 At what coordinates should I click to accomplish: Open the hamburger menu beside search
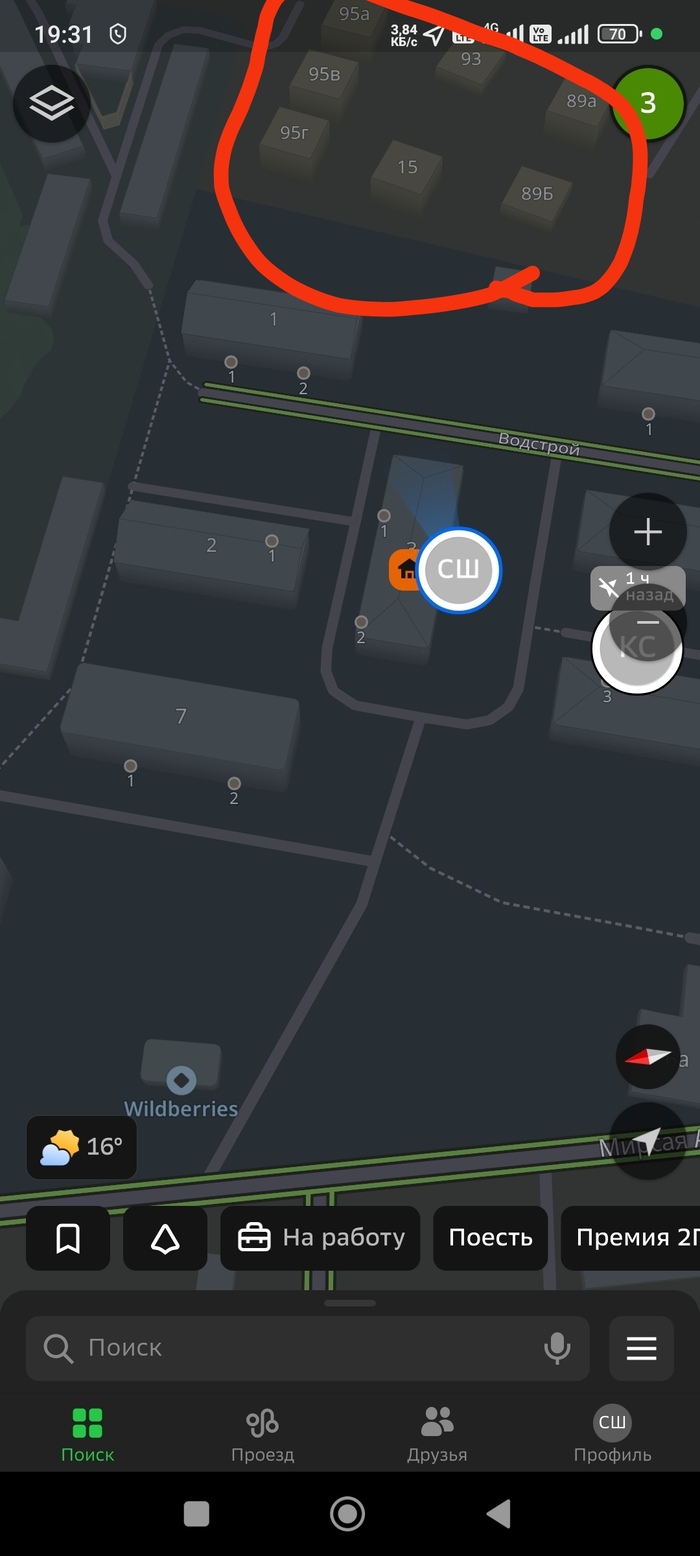(x=641, y=1348)
